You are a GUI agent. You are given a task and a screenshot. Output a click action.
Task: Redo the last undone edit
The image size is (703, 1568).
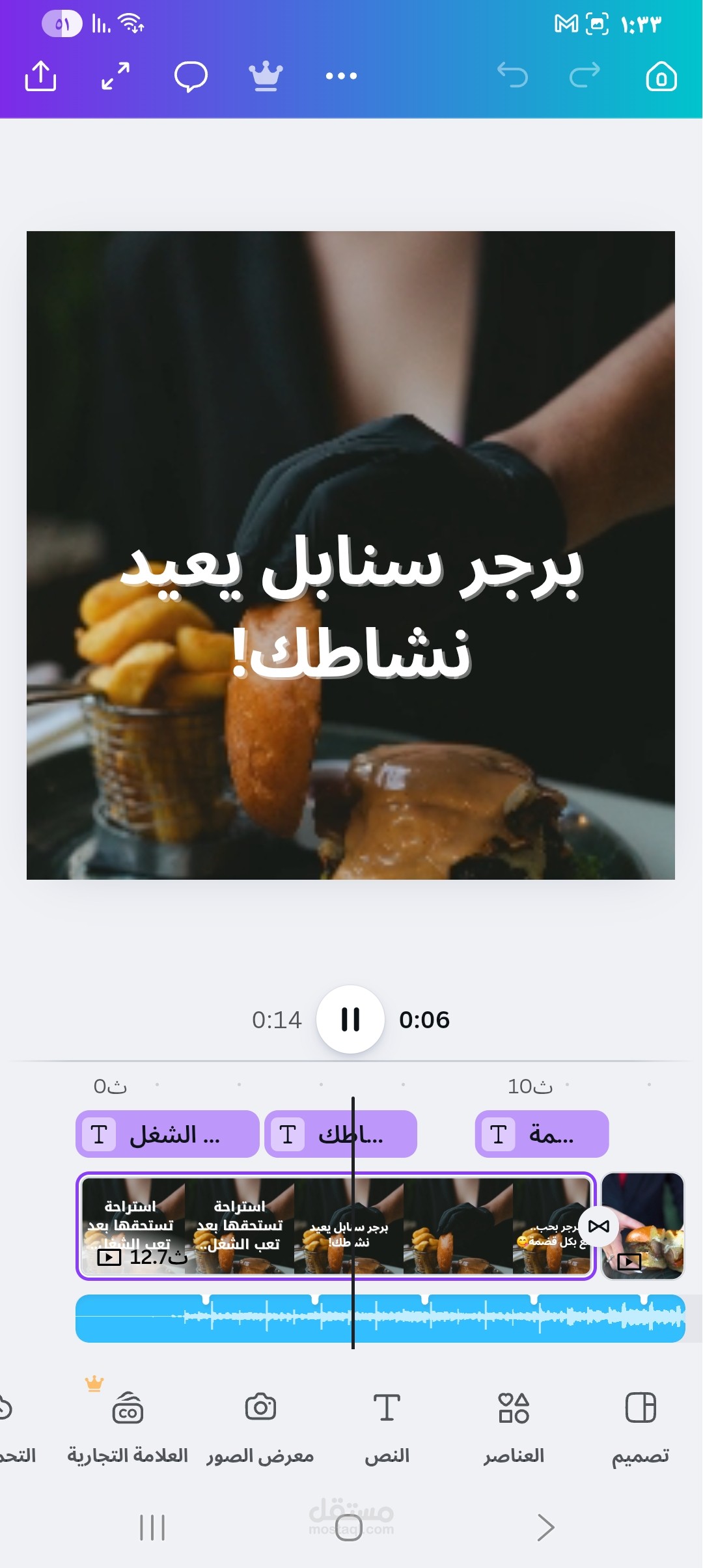[585, 76]
